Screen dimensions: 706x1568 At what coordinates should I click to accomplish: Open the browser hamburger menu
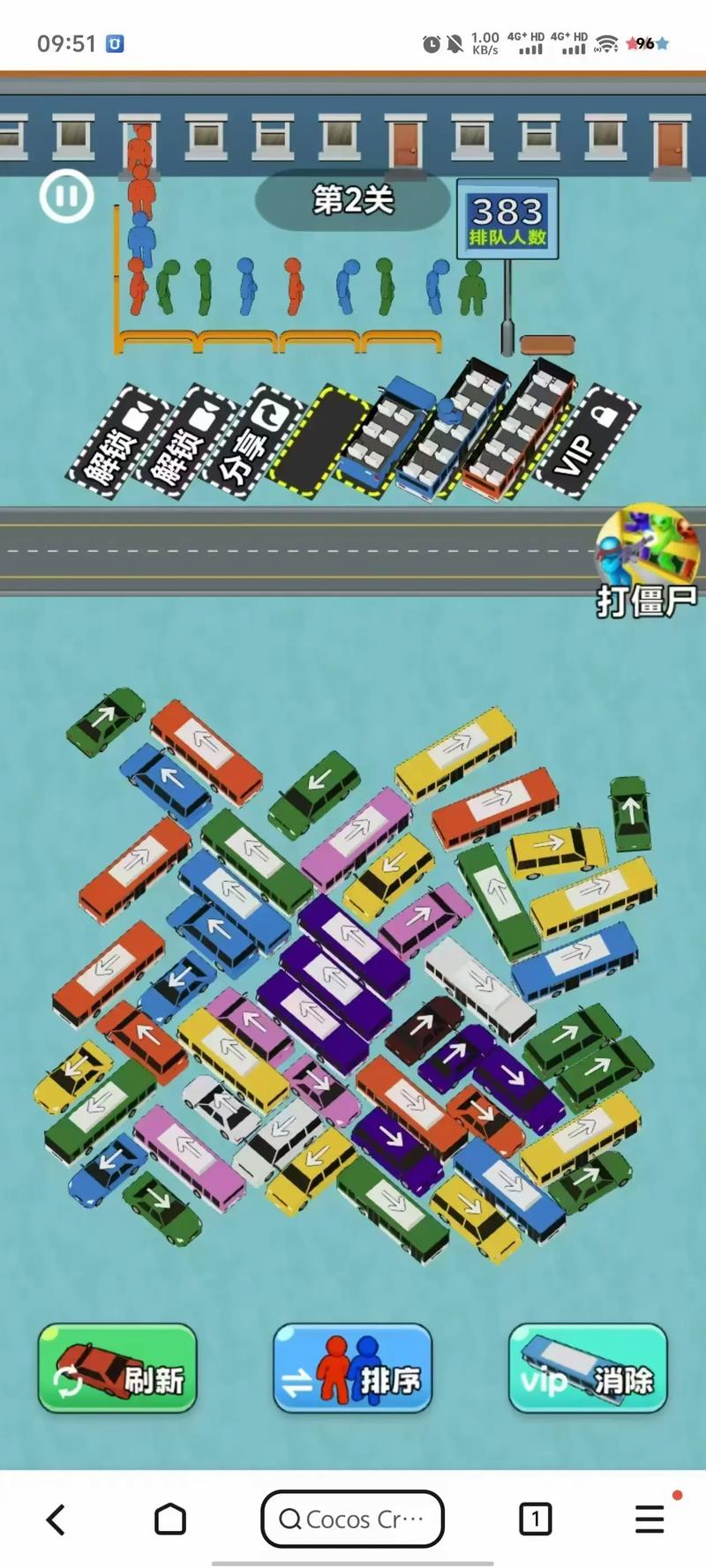tap(650, 1518)
